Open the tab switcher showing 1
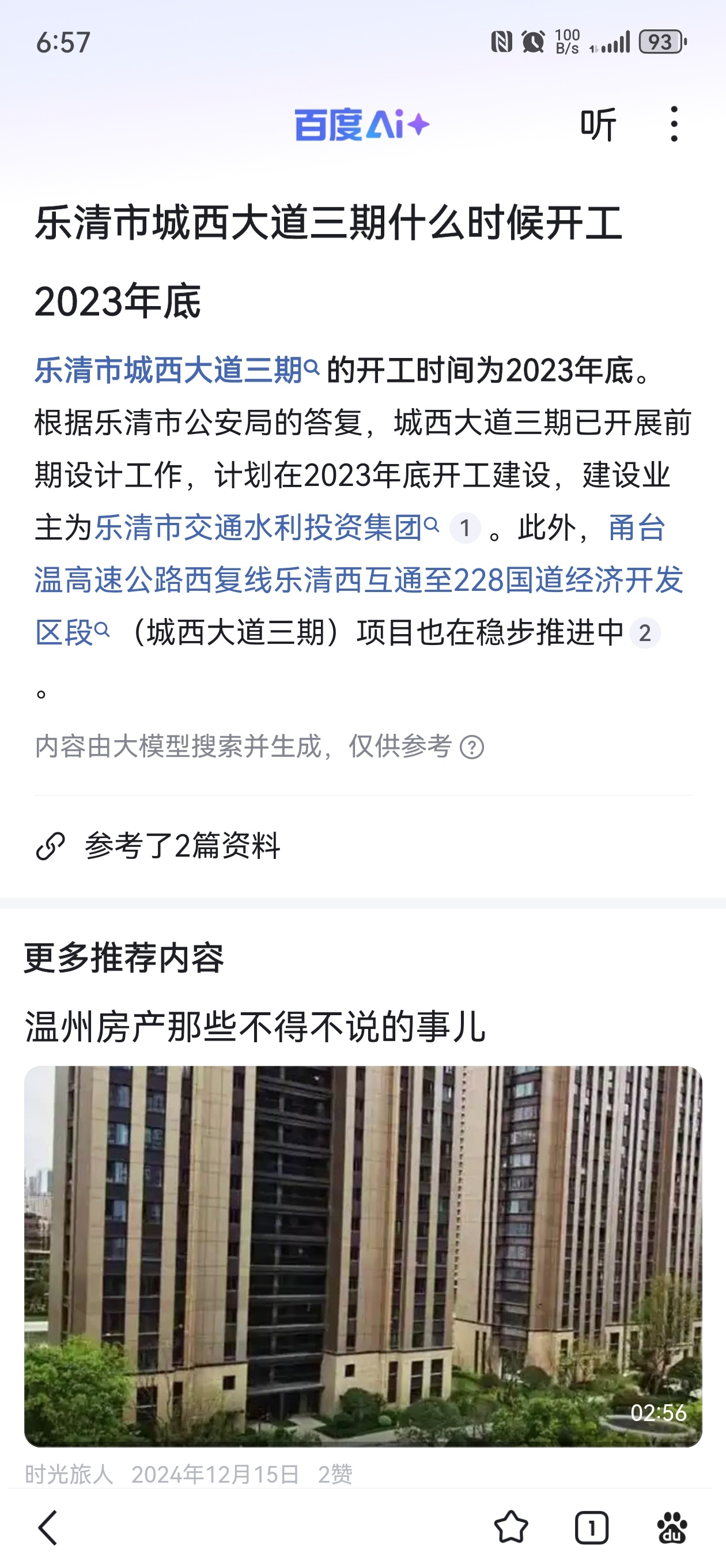 (591, 1527)
